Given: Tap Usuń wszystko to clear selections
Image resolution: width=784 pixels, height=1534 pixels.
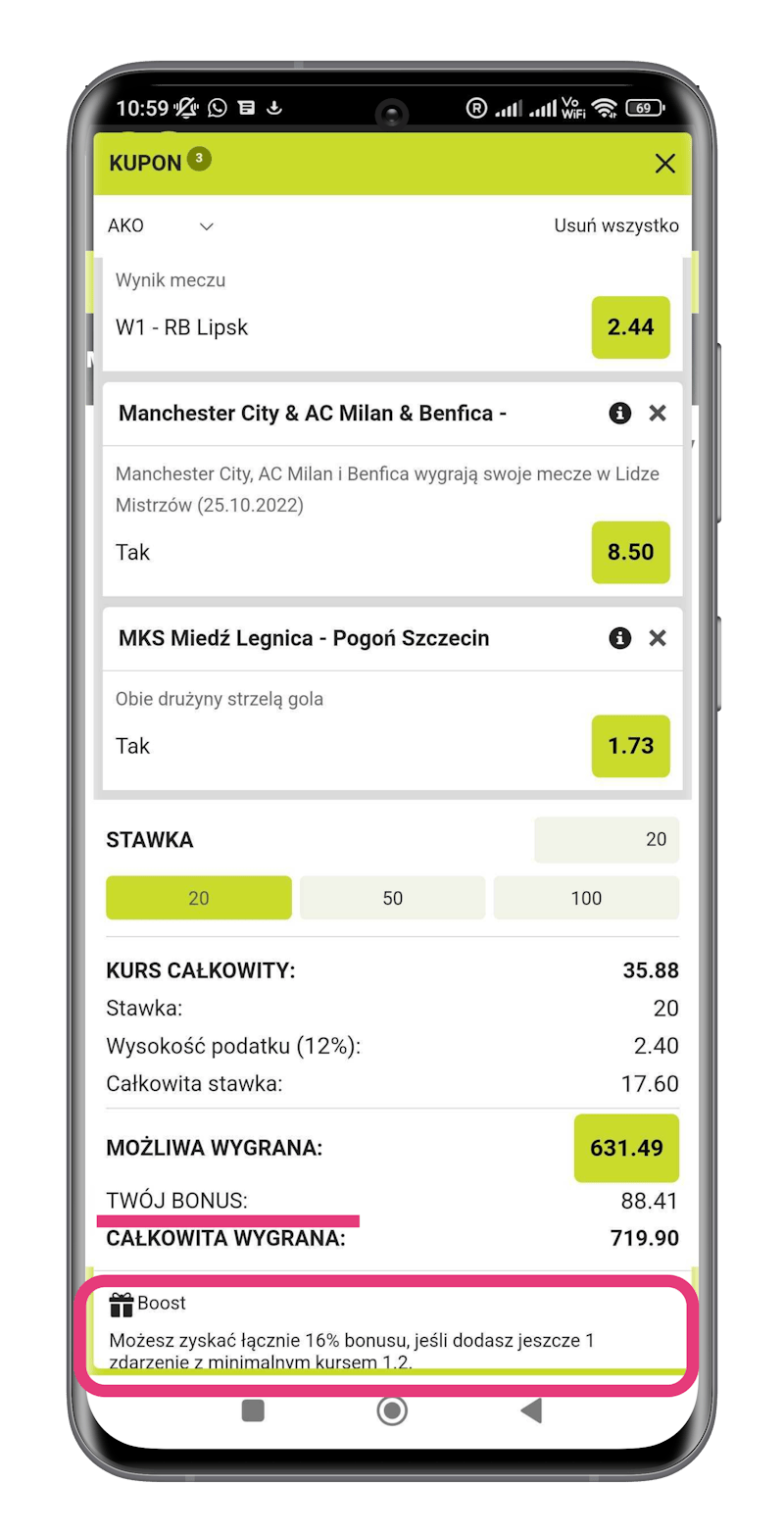Looking at the screenshot, I should click(616, 225).
